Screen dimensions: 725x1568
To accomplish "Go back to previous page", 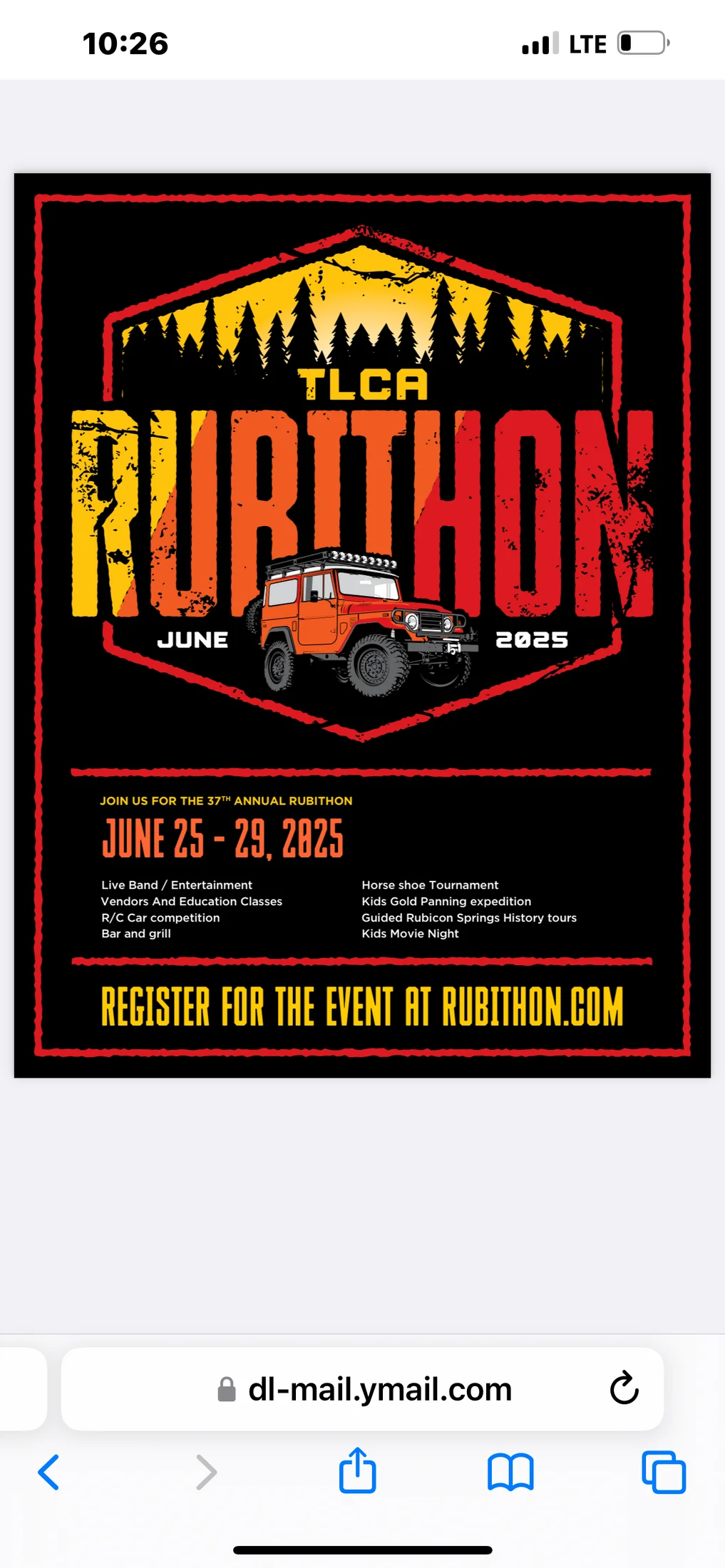I will (48, 1472).
